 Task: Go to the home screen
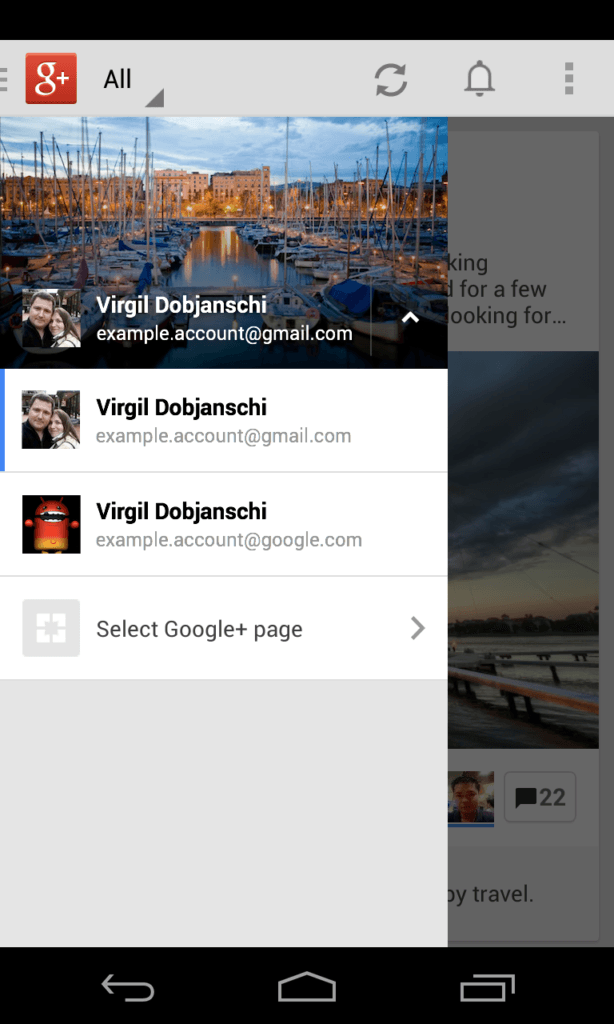pyautogui.click(x=307, y=988)
